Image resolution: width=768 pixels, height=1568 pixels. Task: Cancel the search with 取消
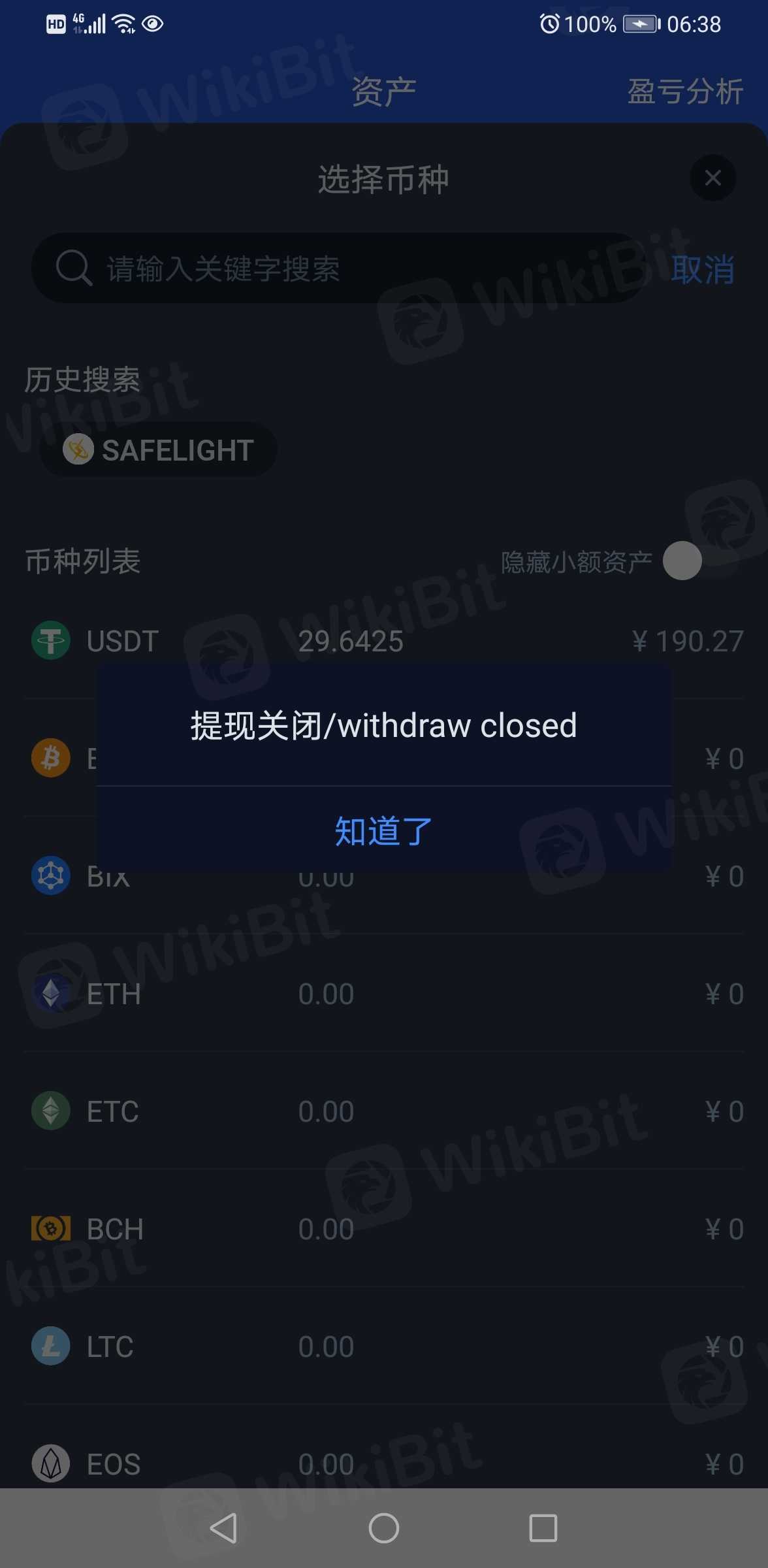[703, 269]
